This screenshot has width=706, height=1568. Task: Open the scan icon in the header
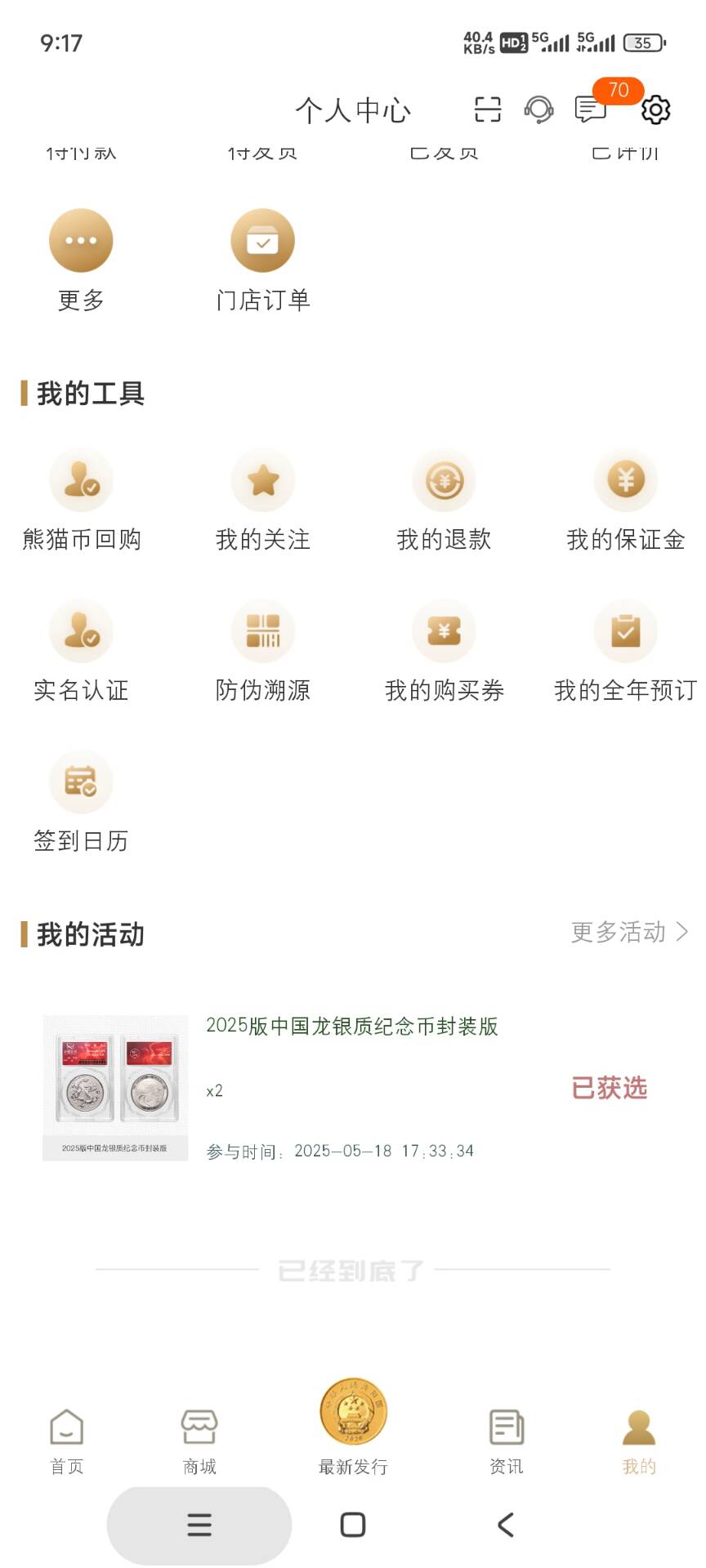pyautogui.click(x=488, y=109)
